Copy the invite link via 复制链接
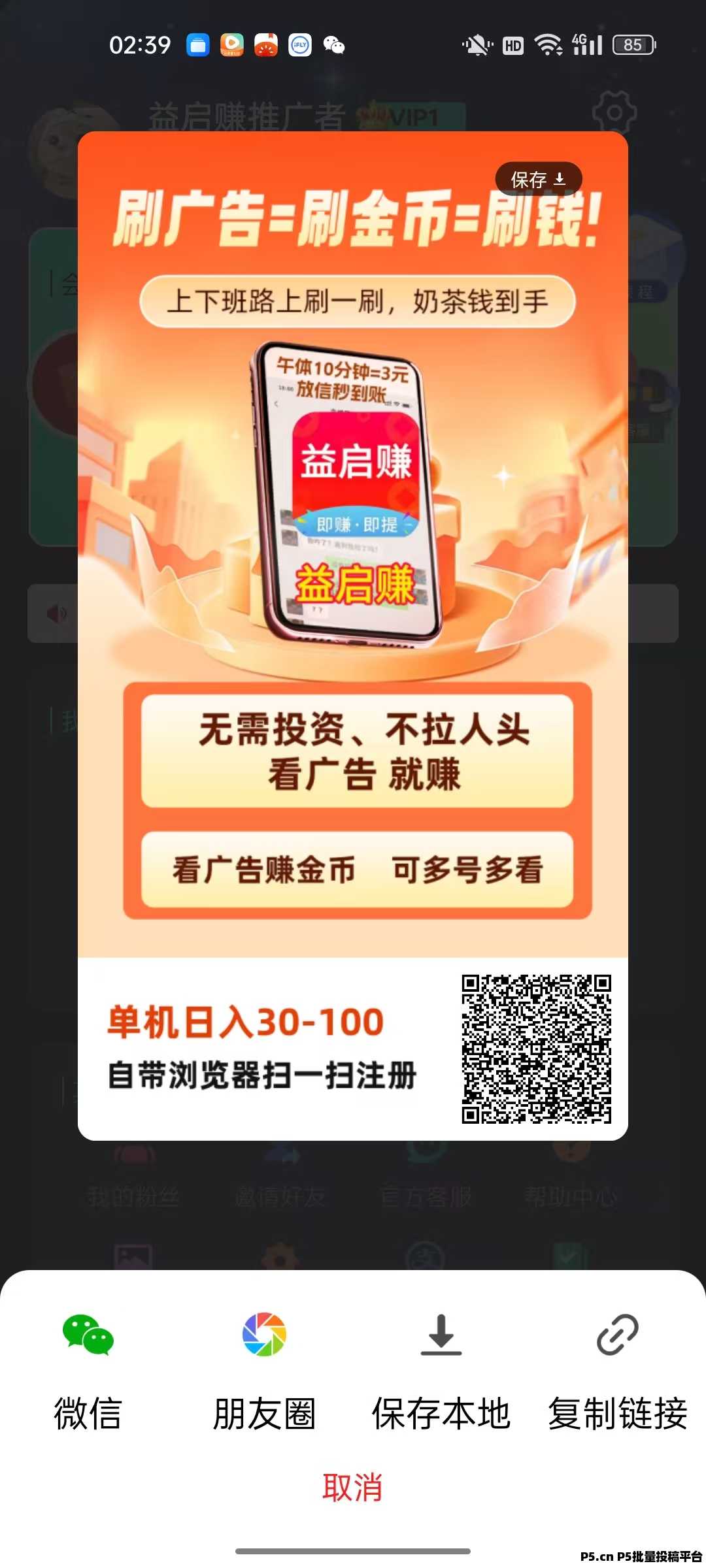 [617, 1369]
